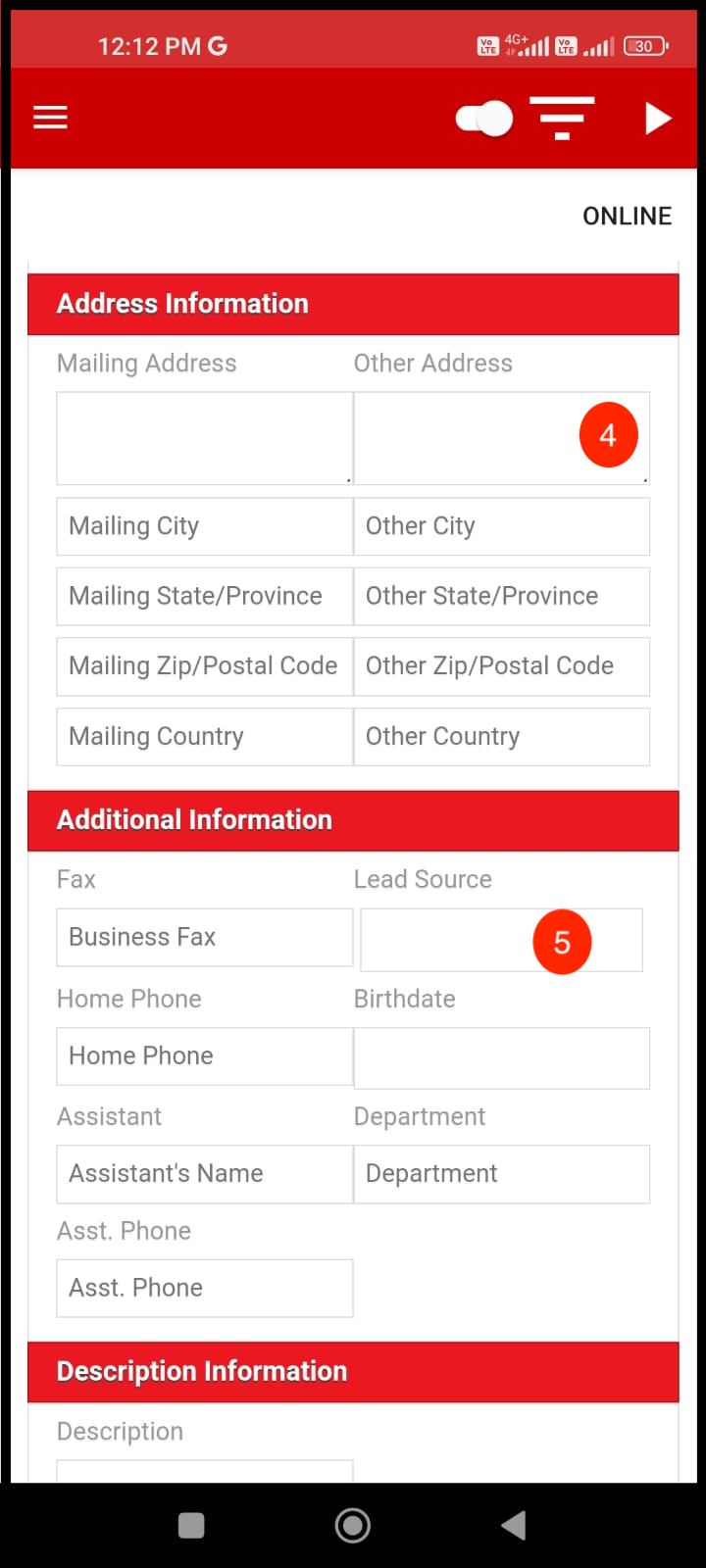
Task: Open the hamburger drawer menu
Action: [x=50, y=118]
